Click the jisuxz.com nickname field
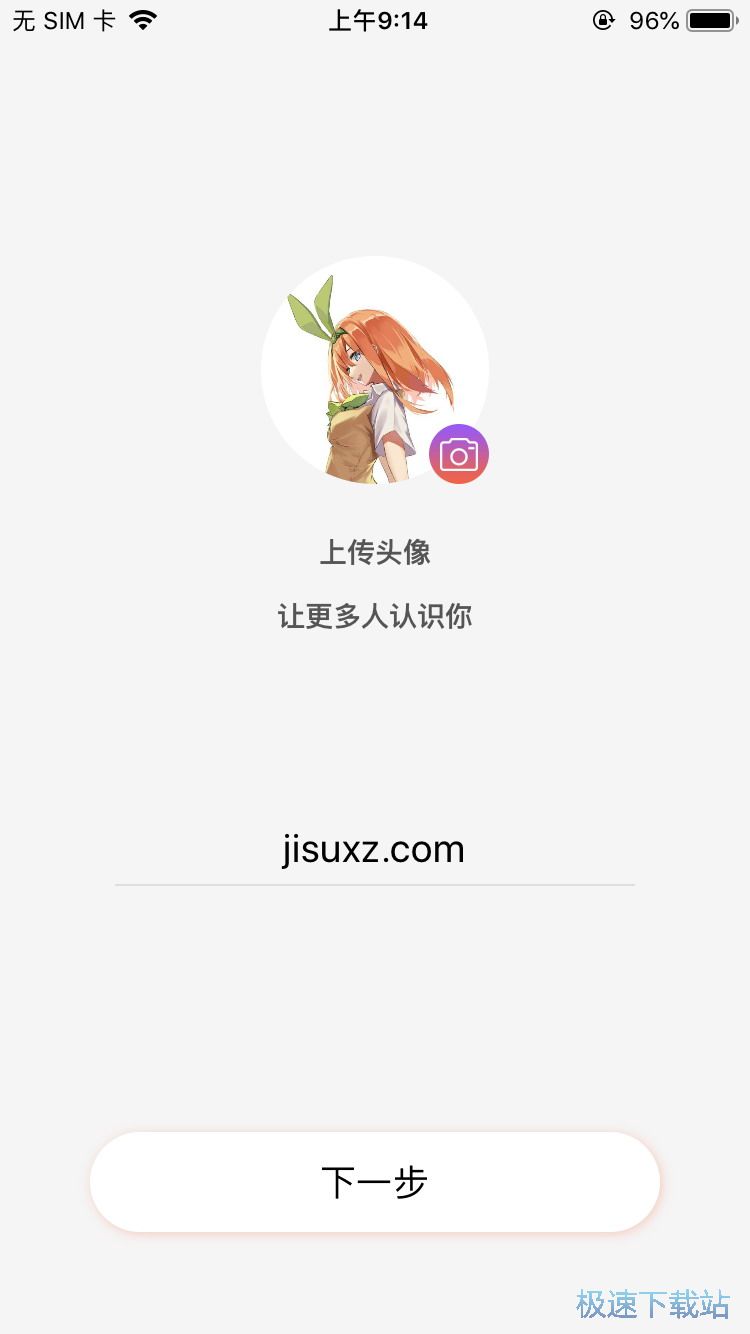750x1334 pixels. 375,848
